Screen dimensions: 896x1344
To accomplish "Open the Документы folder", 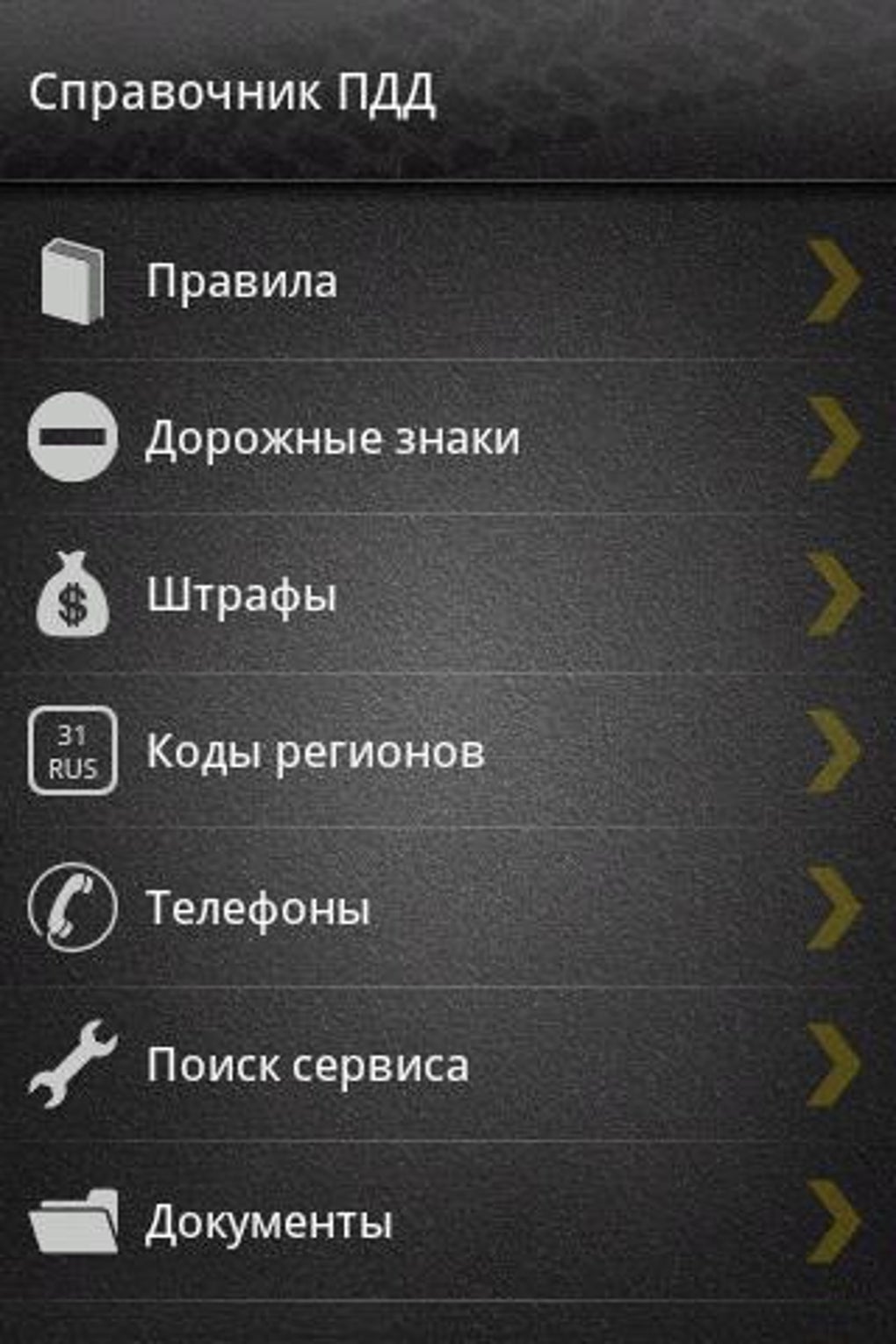I will click(x=268, y=1221).
